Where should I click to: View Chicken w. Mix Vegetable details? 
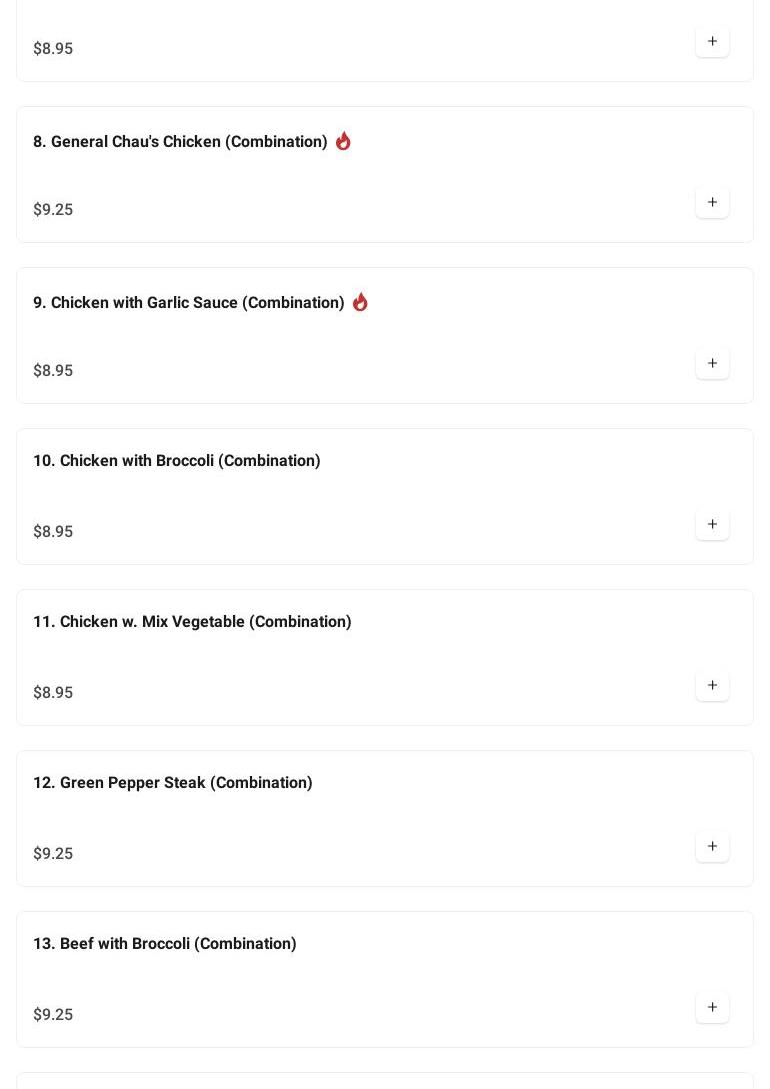tap(192, 622)
